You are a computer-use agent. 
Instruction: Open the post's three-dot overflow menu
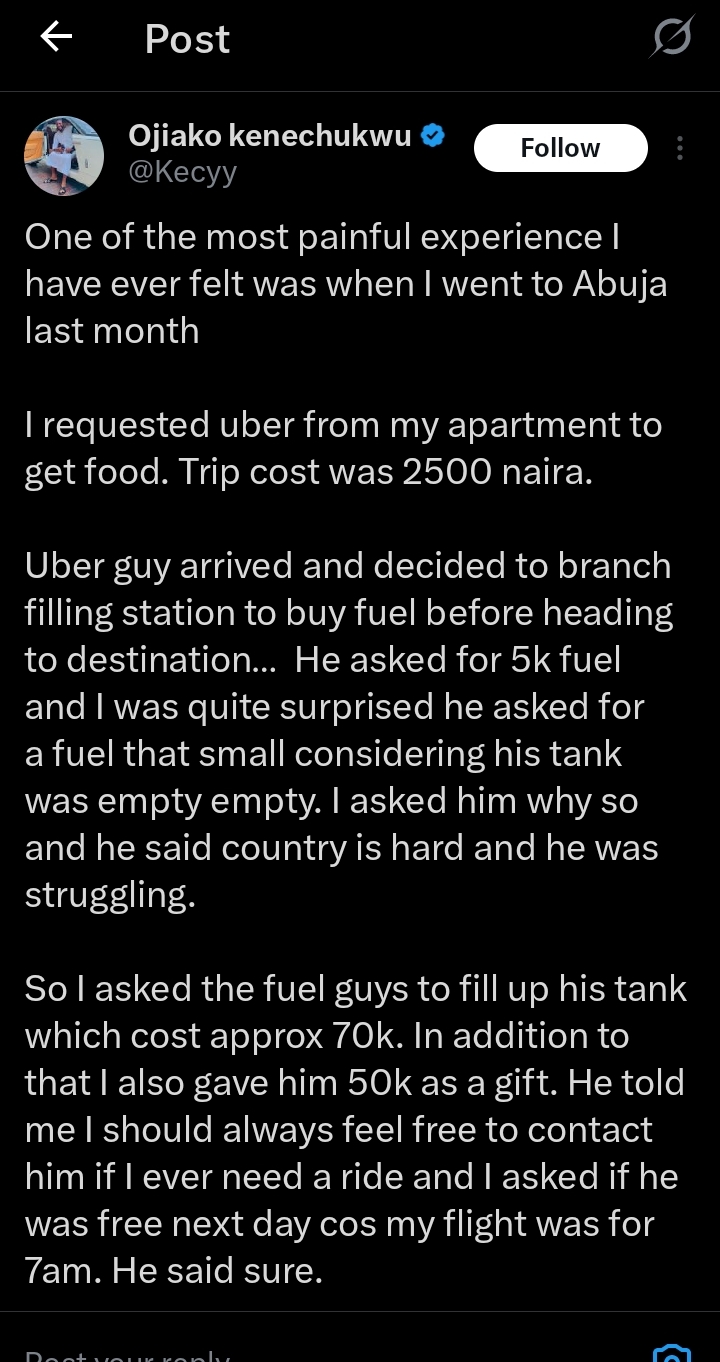point(680,148)
